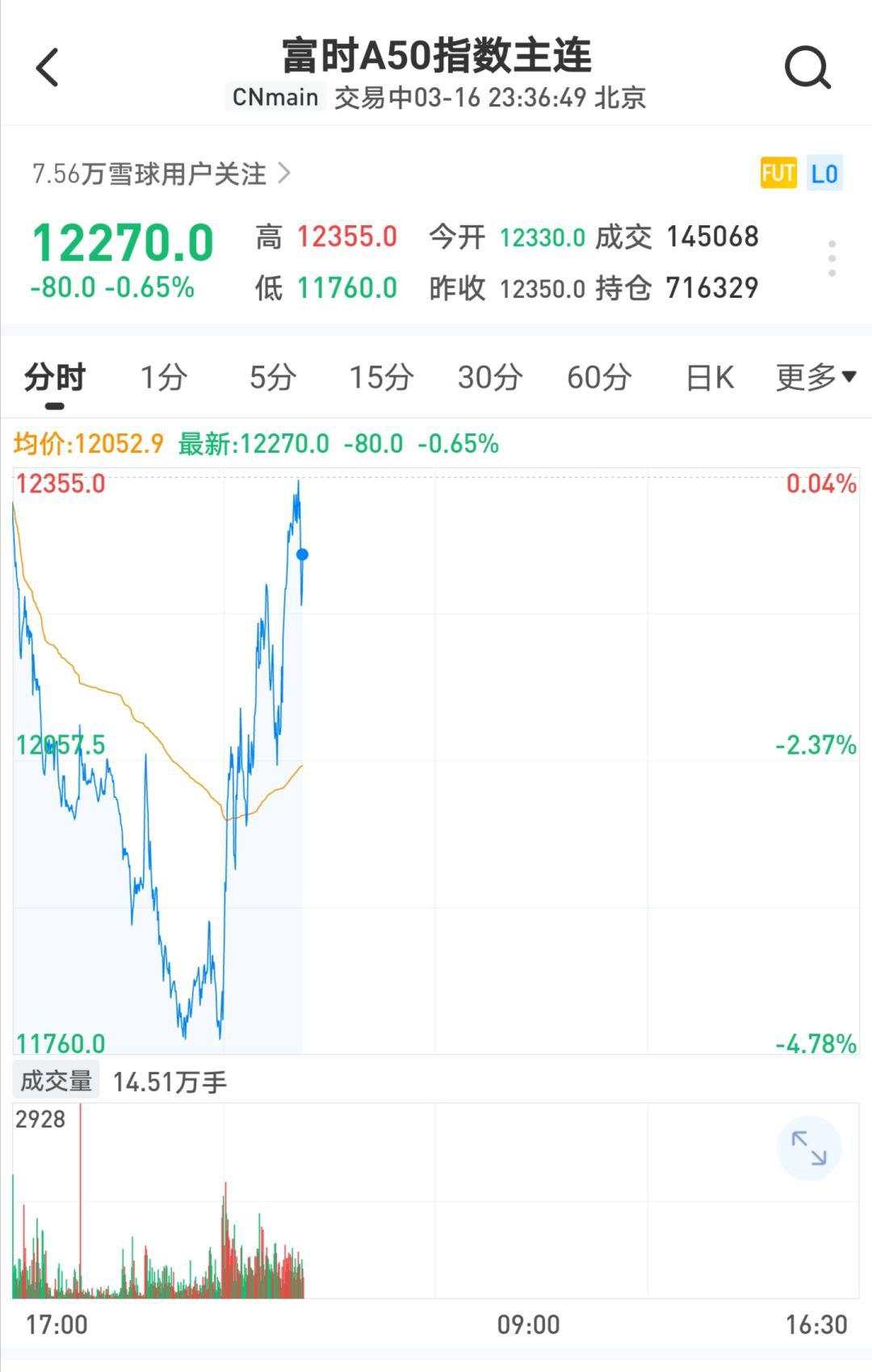Open follower list via 7.56万雪球用户关注 link
The height and width of the screenshot is (1372, 872).
click(x=149, y=172)
